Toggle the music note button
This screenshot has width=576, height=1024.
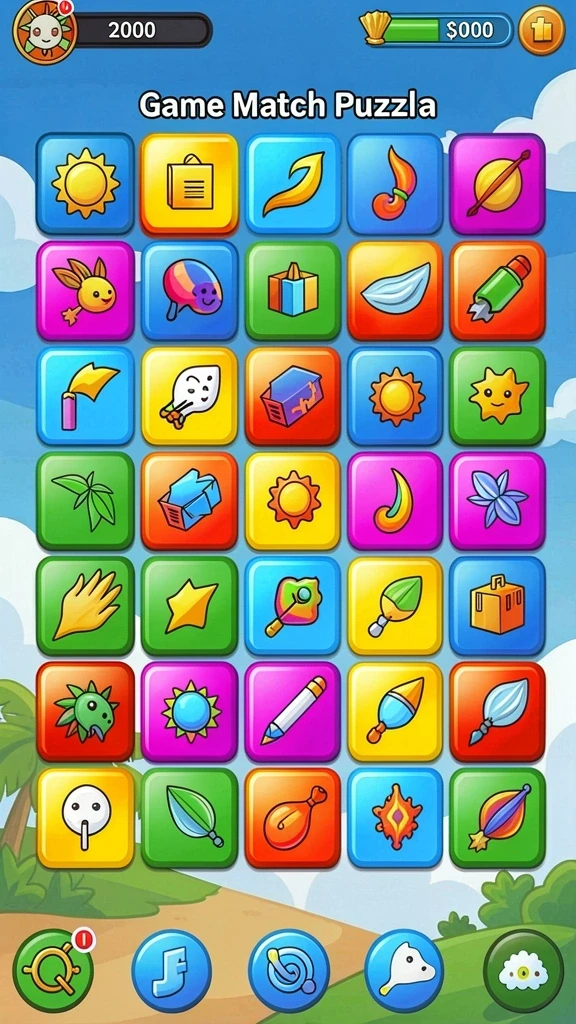coord(171,970)
